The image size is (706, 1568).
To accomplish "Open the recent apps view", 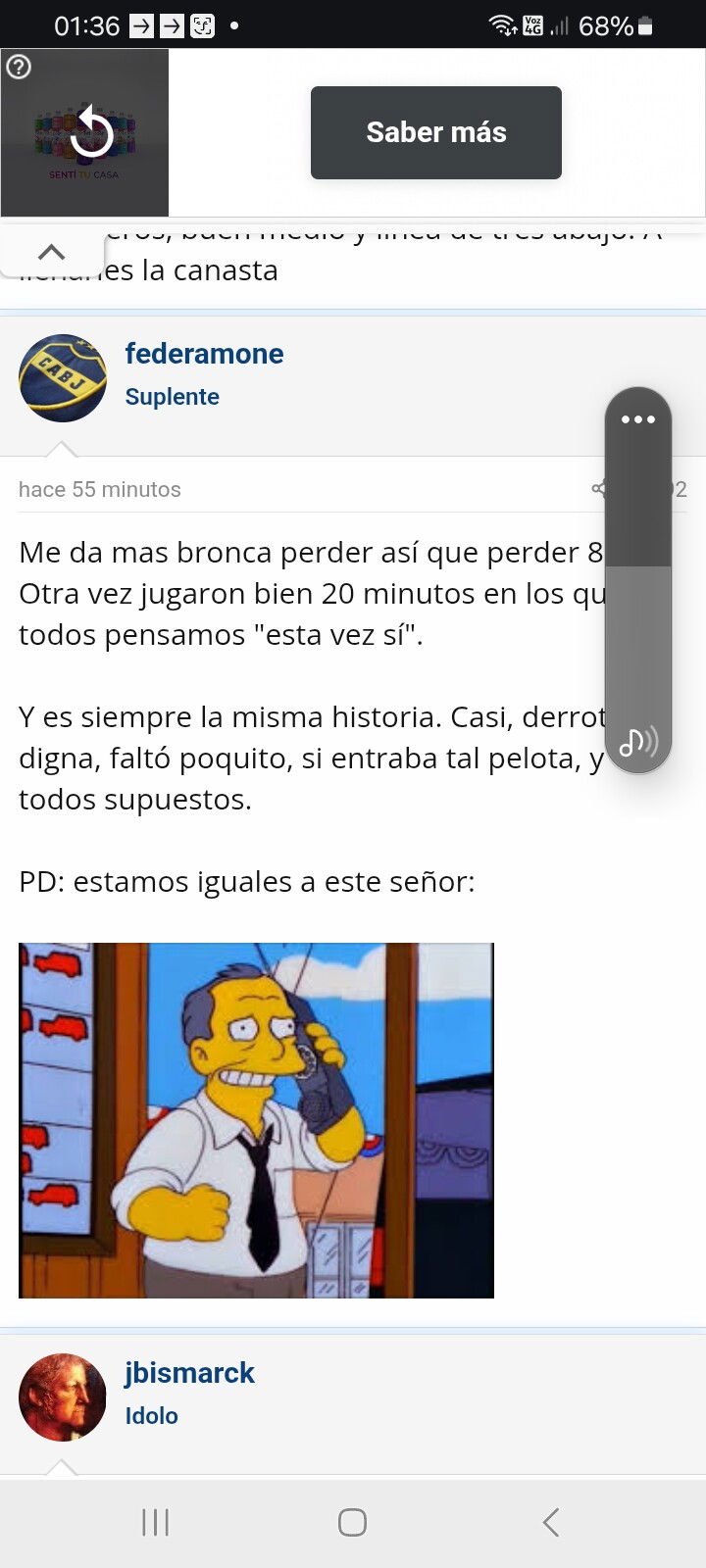I will point(155,1522).
